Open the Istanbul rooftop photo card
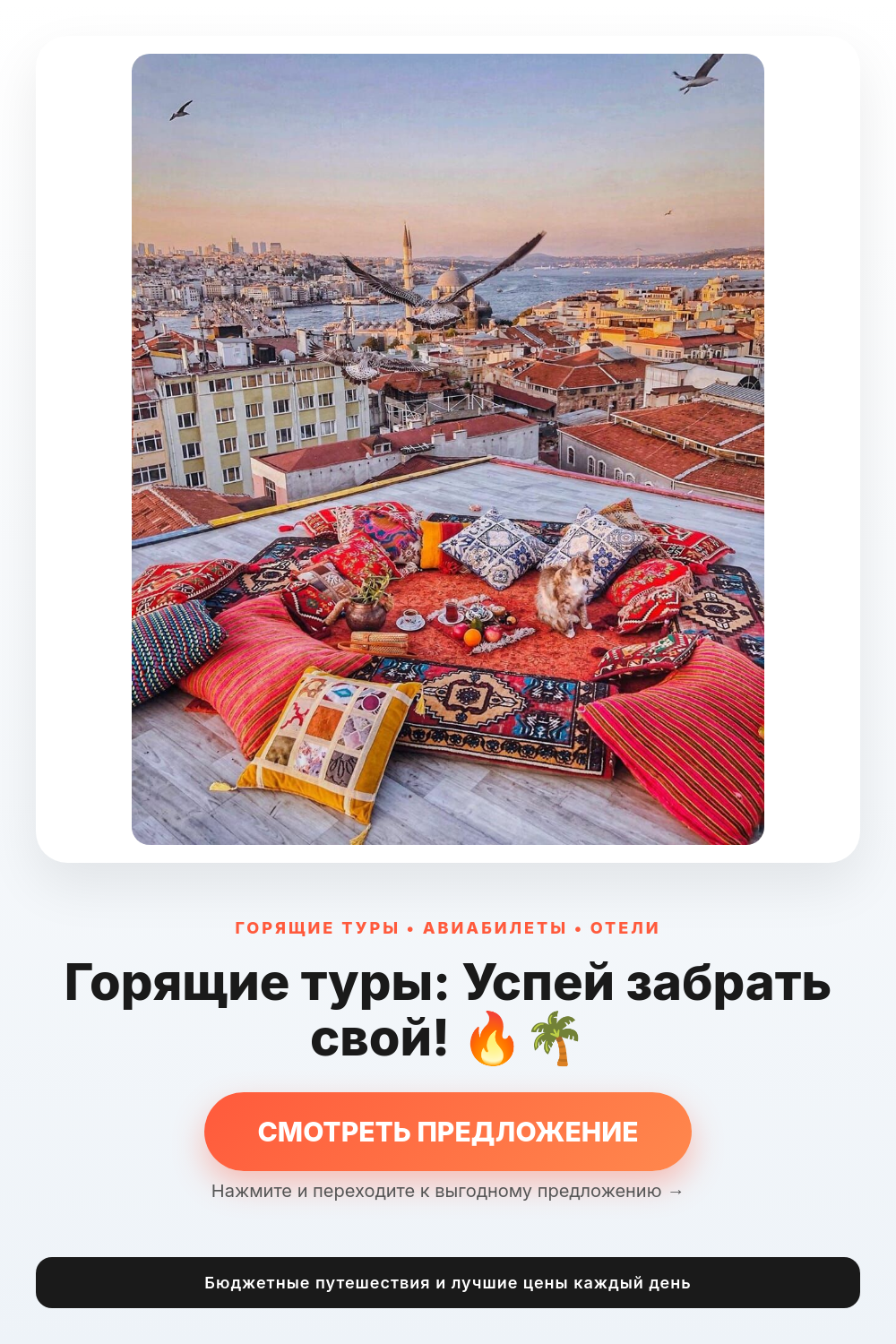Screen dimensions: 896x1344 (x=448, y=449)
